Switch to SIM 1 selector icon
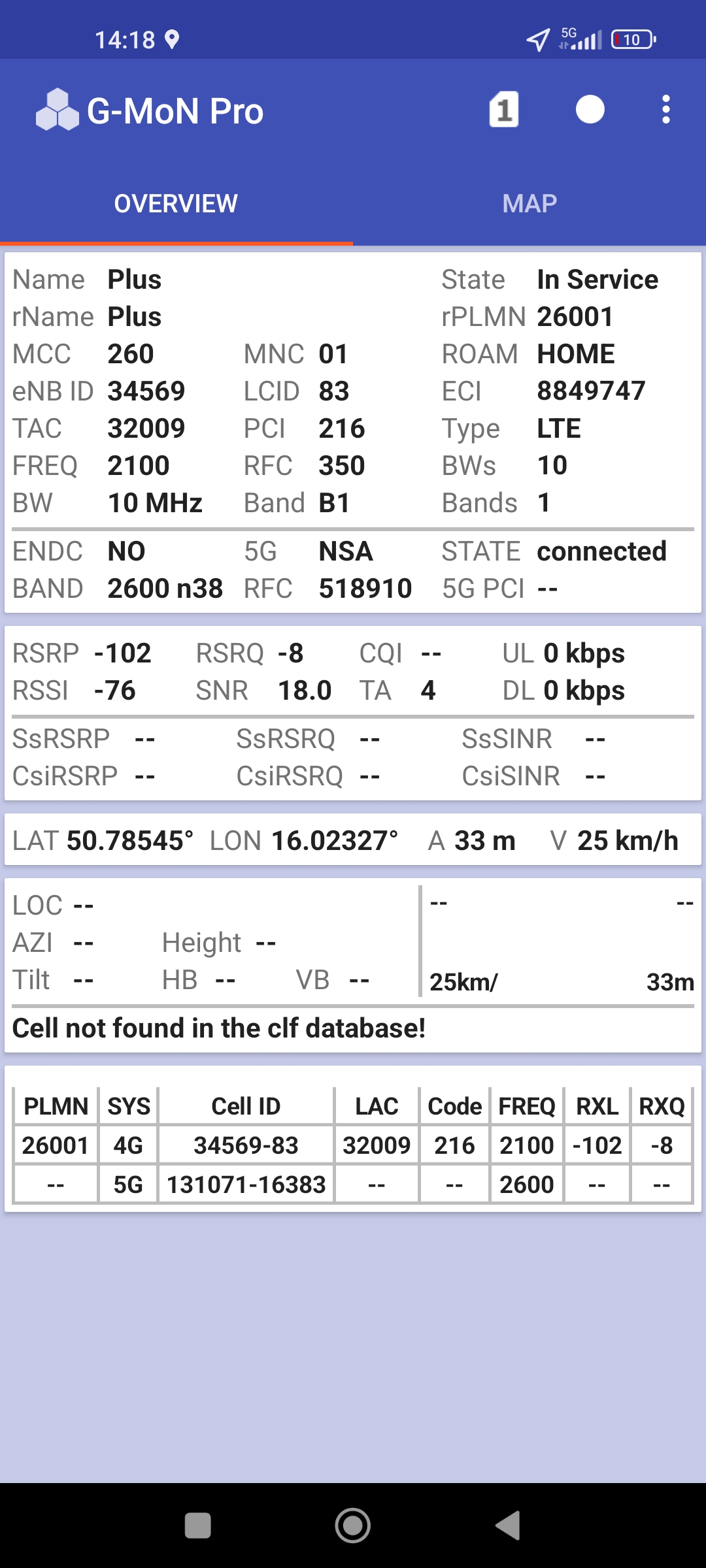Viewport: 706px width, 1568px height. click(503, 110)
